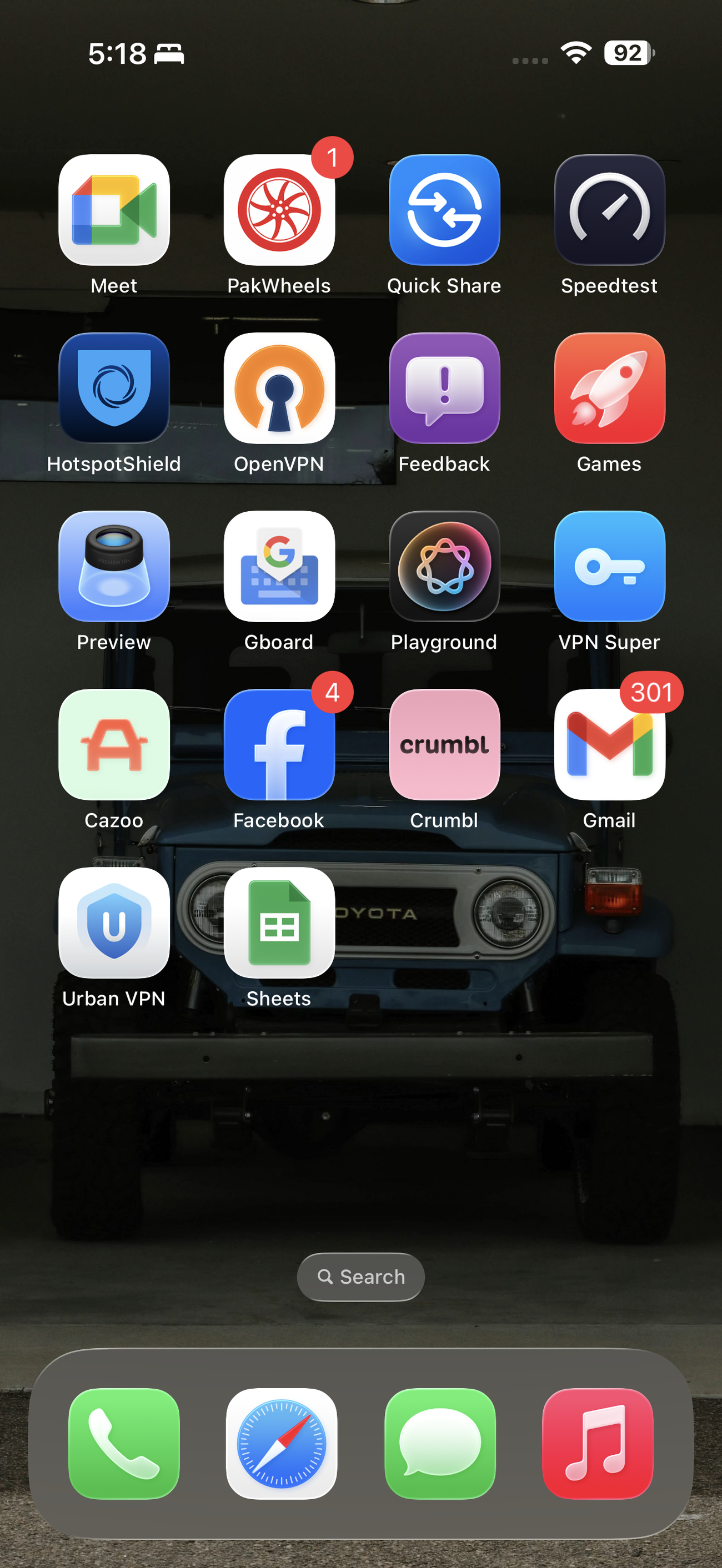Open Quick Share
The height and width of the screenshot is (1568, 722).
444,210
